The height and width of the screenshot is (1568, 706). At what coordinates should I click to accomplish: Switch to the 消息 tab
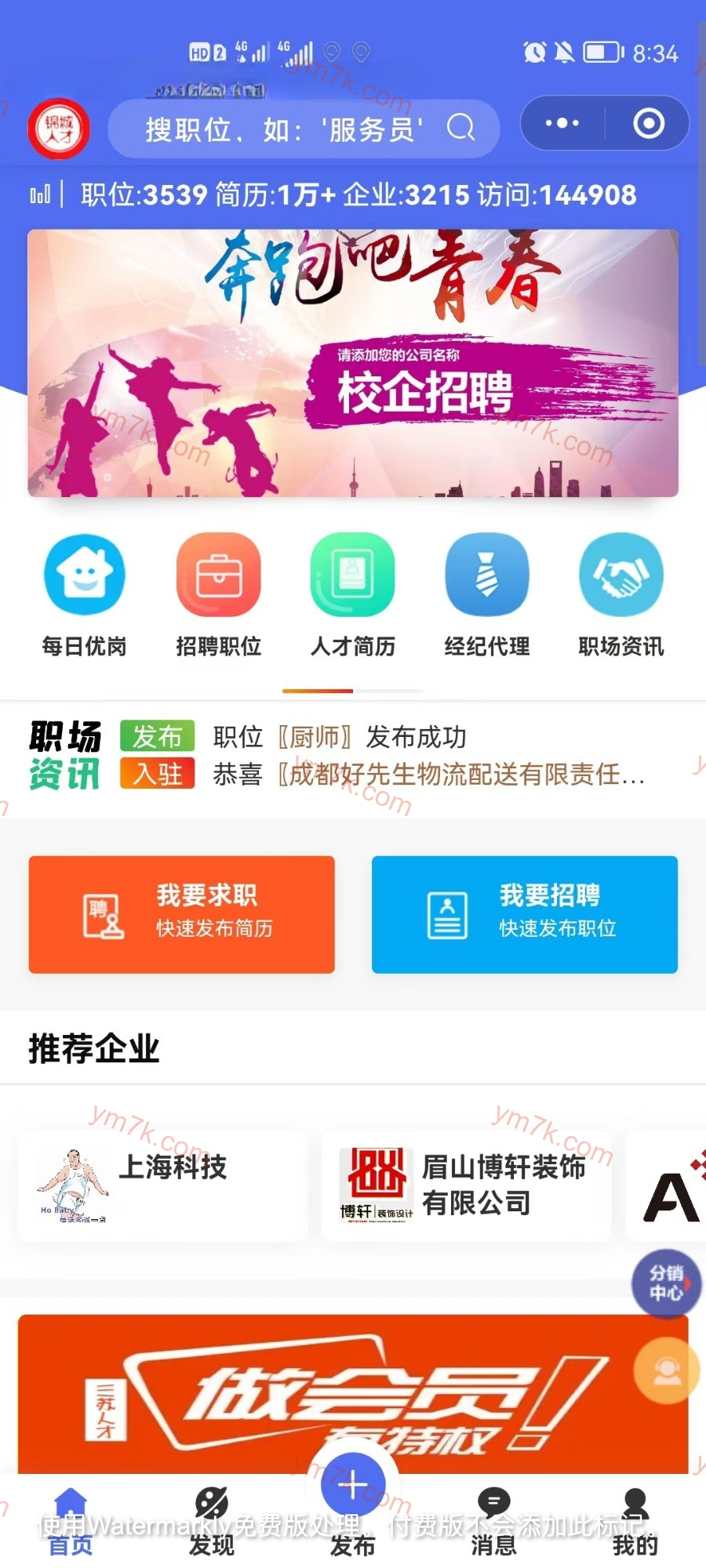[493, 1521]
